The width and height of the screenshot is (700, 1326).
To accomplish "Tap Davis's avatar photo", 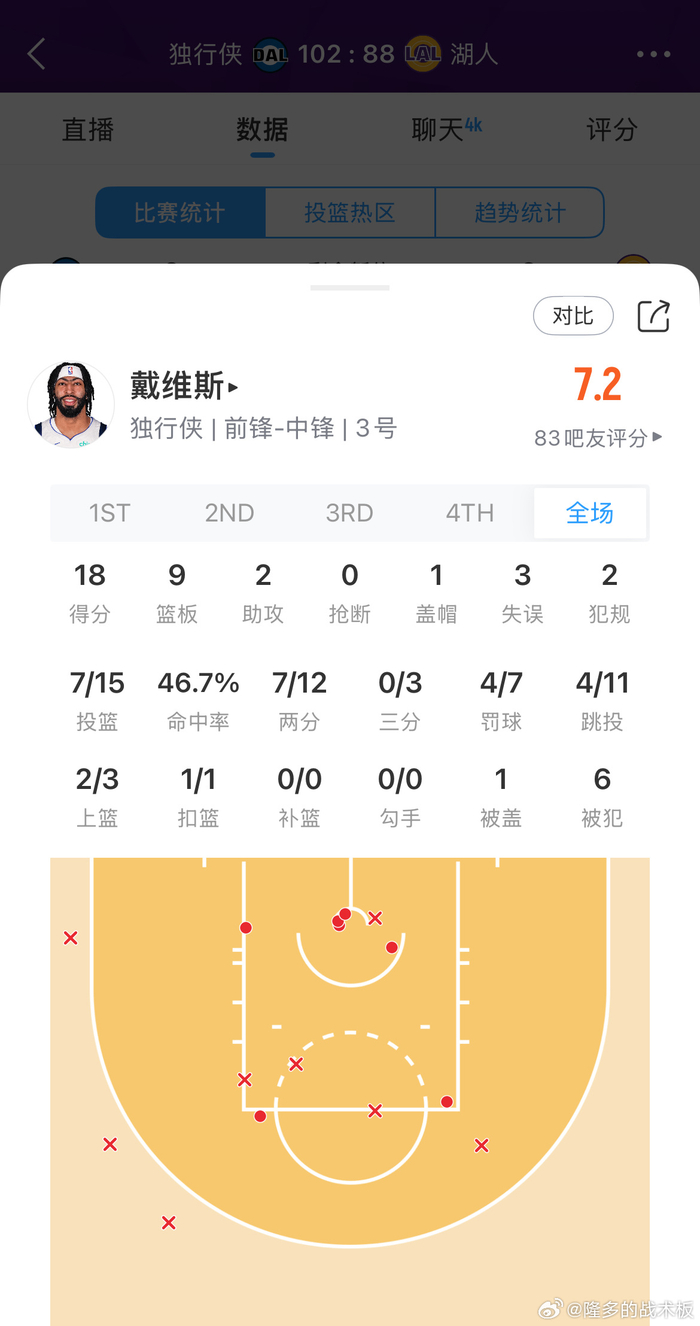I will pyautogui.click(x=71, y=404).
